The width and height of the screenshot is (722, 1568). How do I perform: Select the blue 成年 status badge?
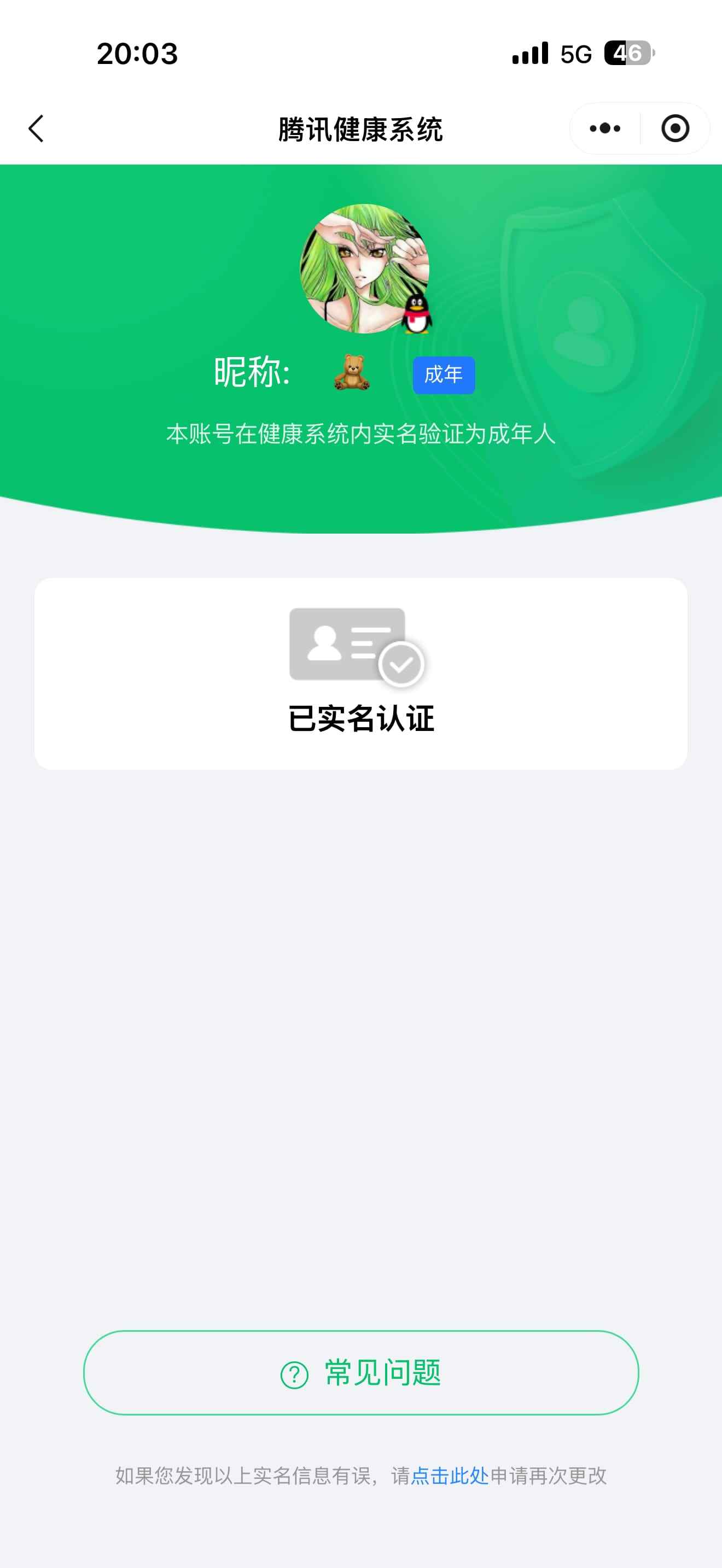[443, 375]
